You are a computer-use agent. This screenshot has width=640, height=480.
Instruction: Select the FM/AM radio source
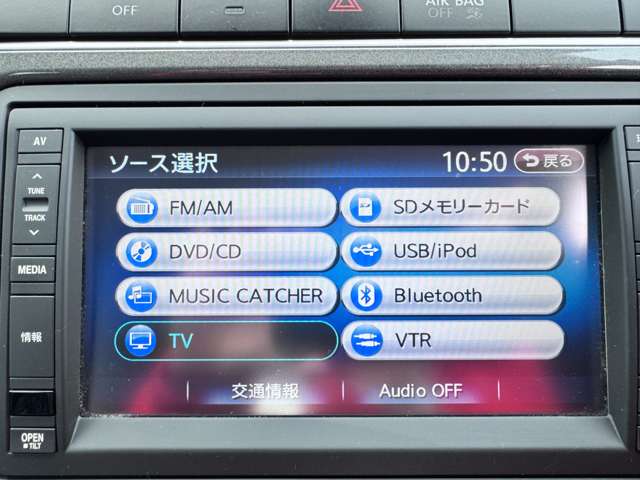pyautogui.click(x=226, y=209)
